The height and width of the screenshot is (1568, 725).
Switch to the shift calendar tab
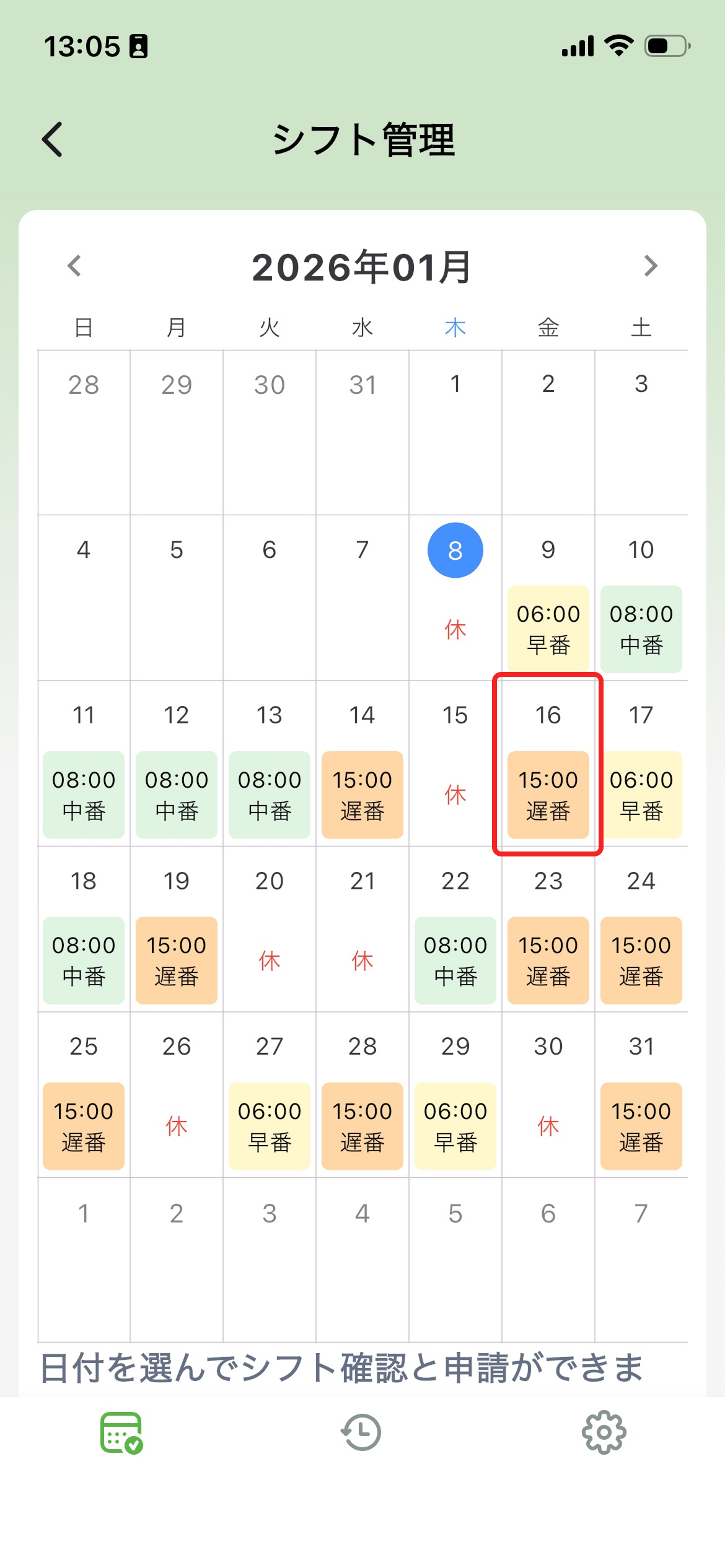121,1433
